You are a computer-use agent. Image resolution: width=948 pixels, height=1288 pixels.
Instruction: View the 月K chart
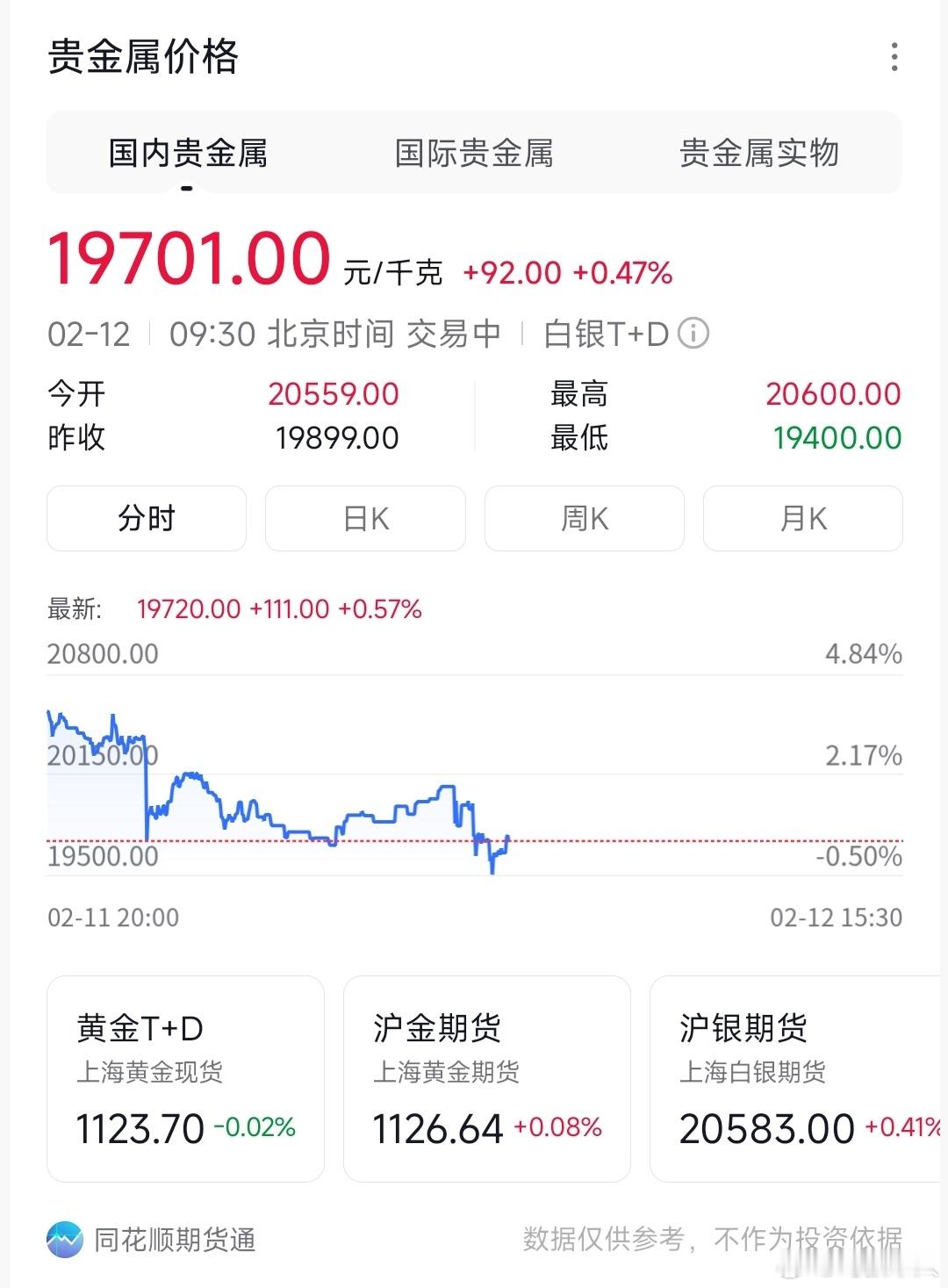[803, 519]
